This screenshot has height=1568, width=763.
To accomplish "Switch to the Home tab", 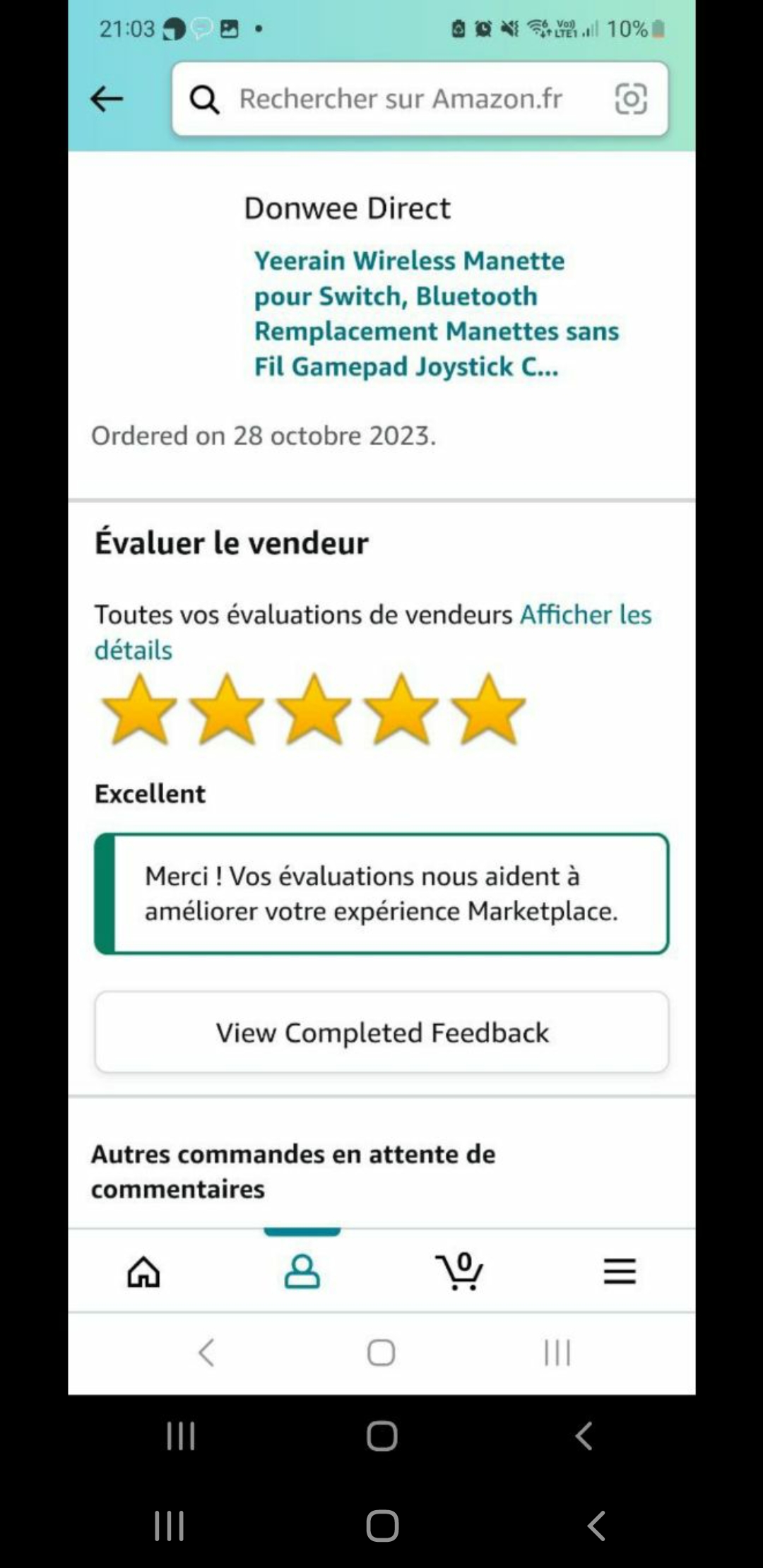I will click(143, 1272).
